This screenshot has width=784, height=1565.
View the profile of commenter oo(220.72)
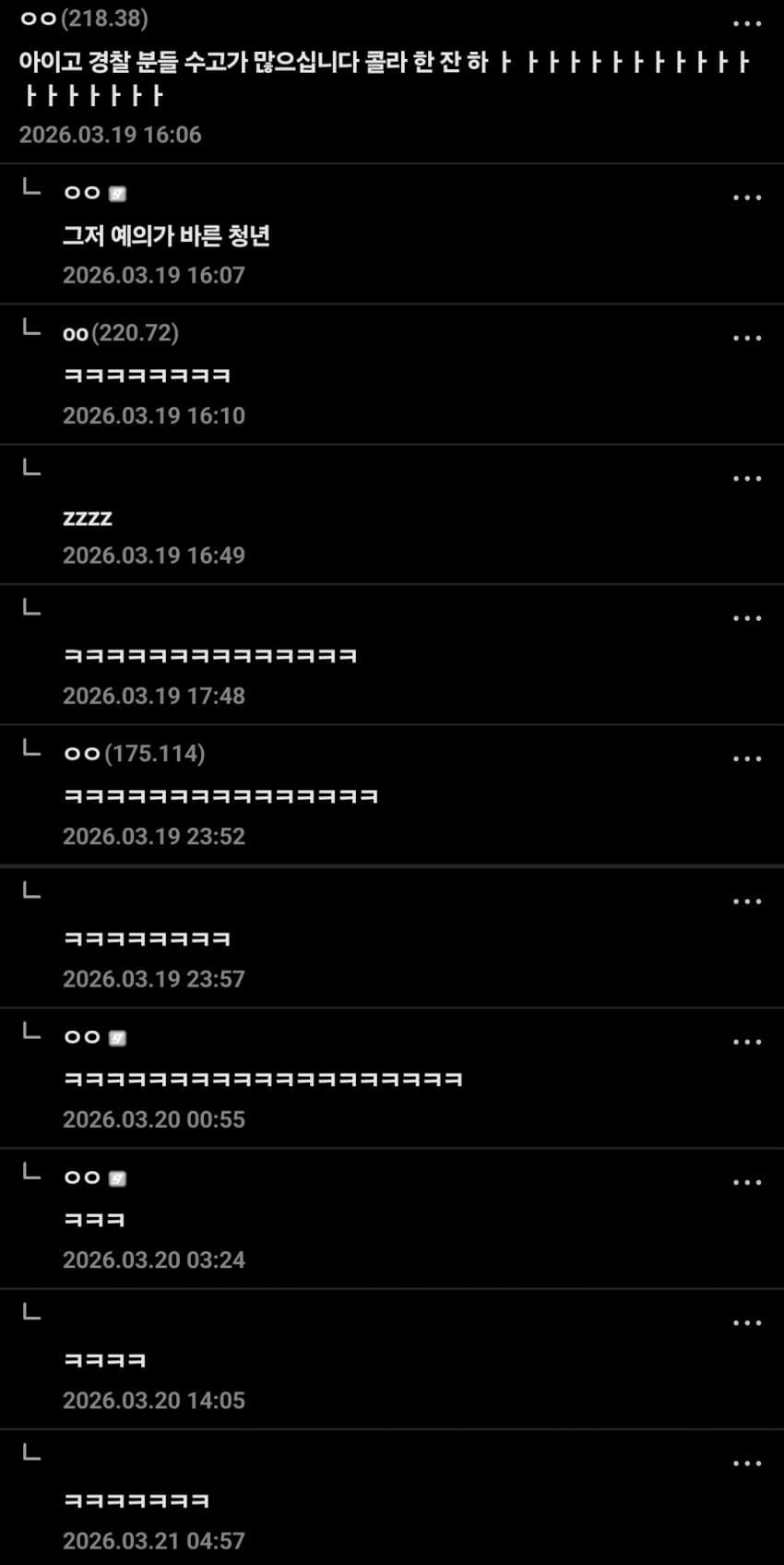[x=120, y=333]
